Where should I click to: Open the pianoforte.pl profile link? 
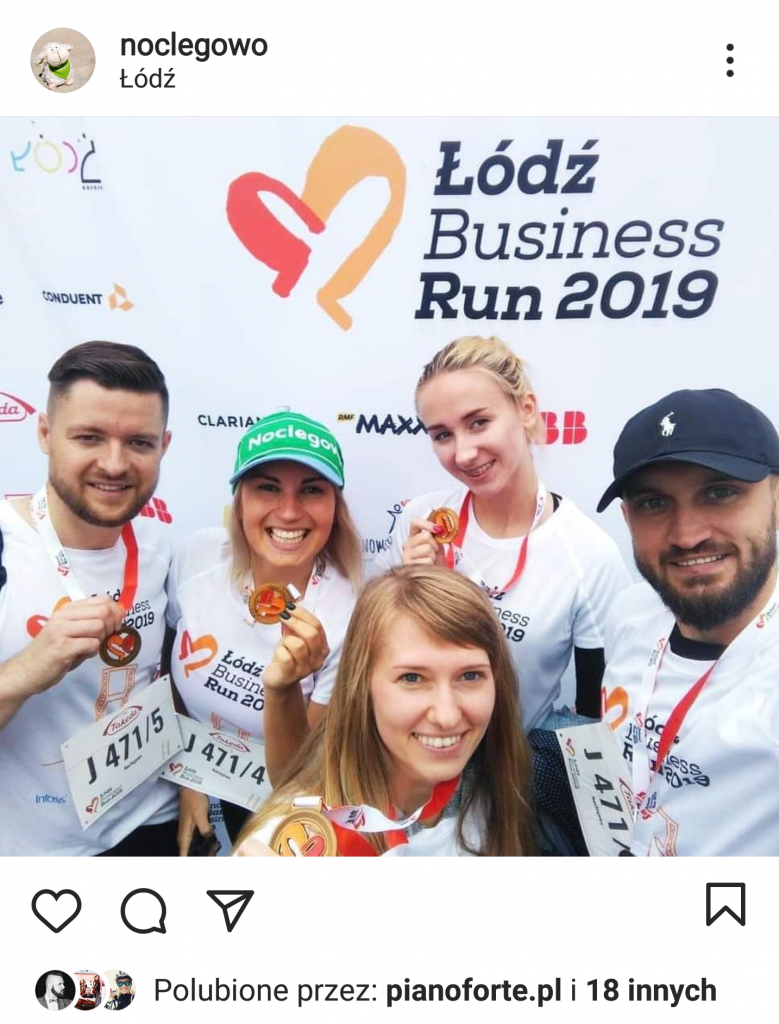click(473, 991)
